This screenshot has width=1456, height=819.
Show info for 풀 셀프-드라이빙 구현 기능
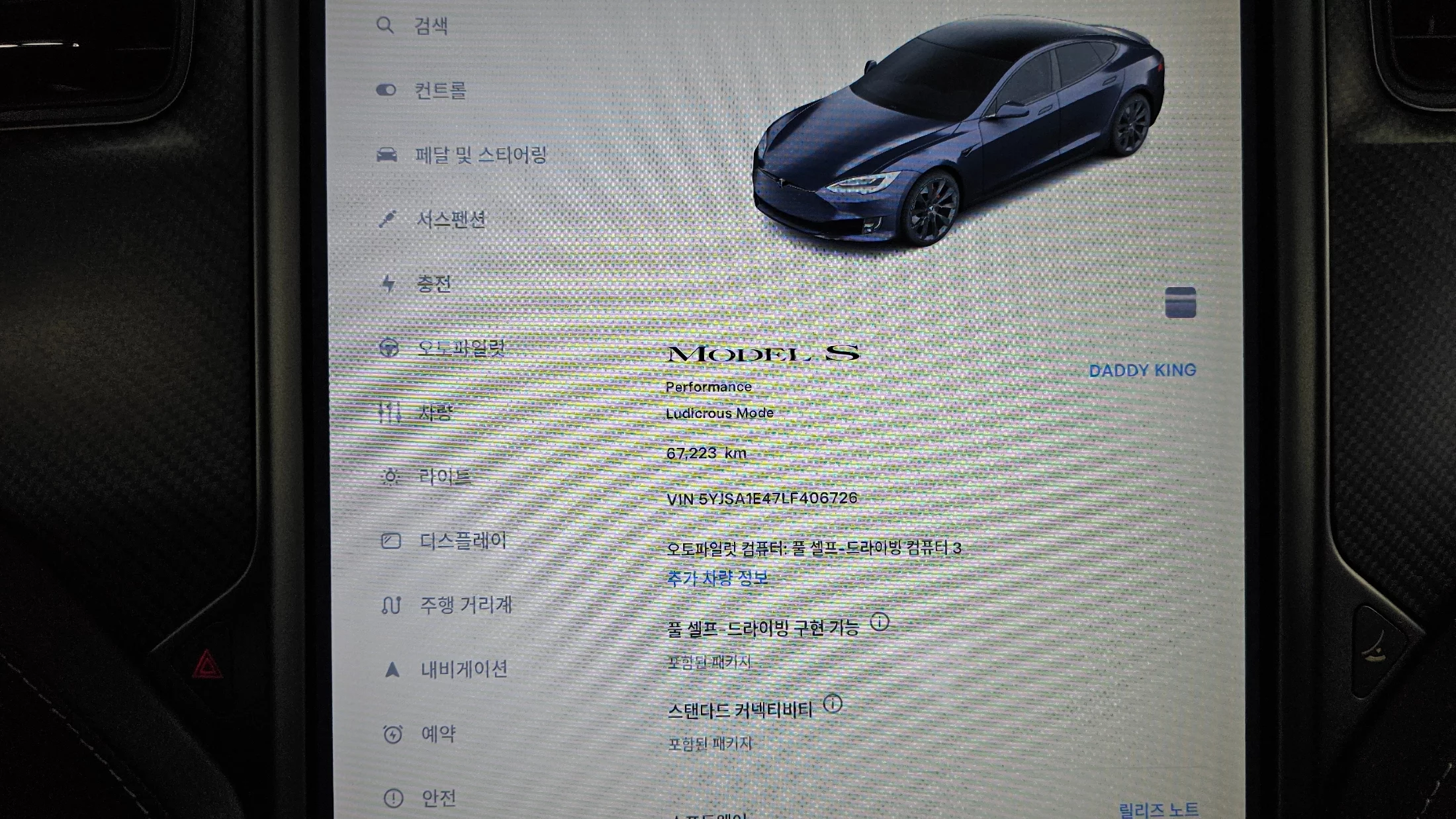[880, 622]
